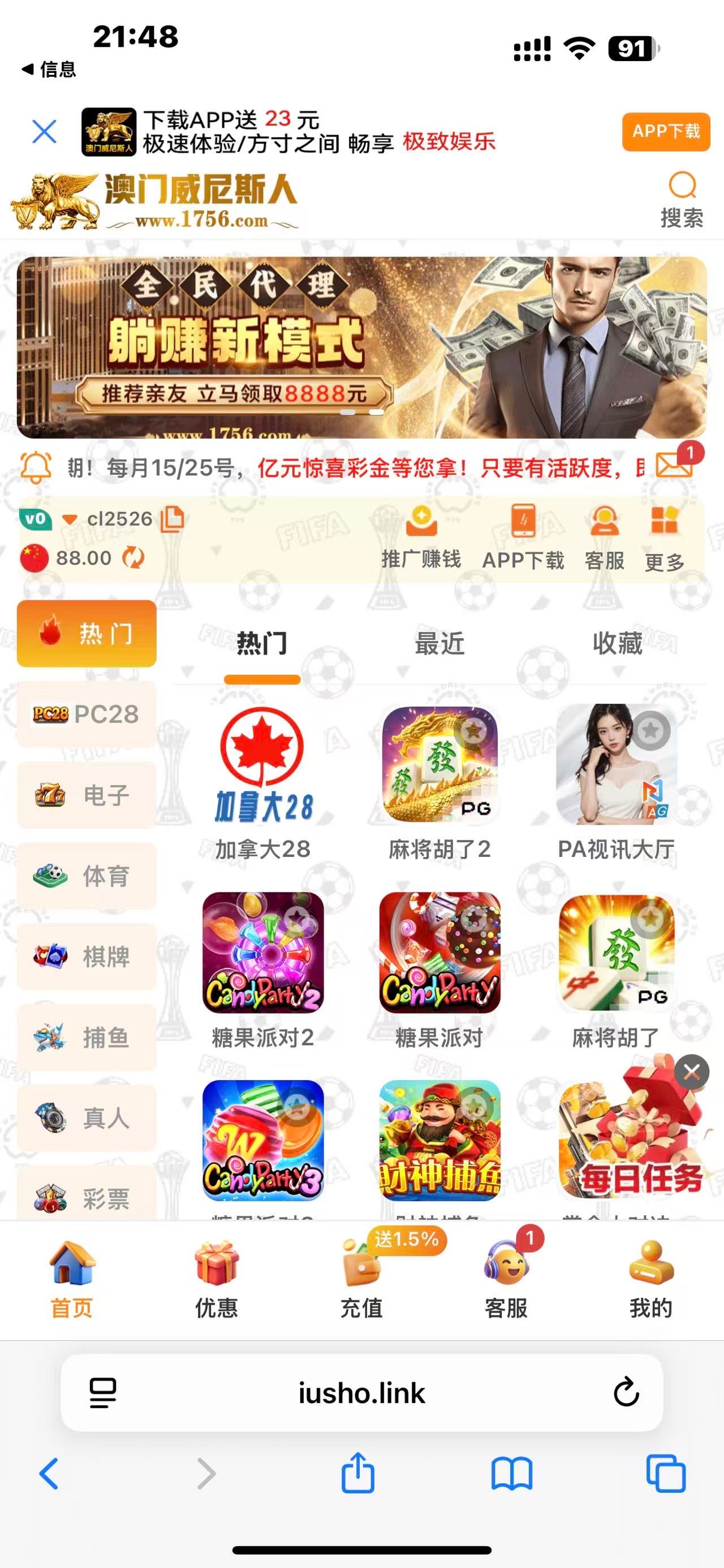Image resolution: width=724 pixels, height=1568 pixels.
Task: Favorite the PA视讯大厅 tile star
Action: (650, 730)
